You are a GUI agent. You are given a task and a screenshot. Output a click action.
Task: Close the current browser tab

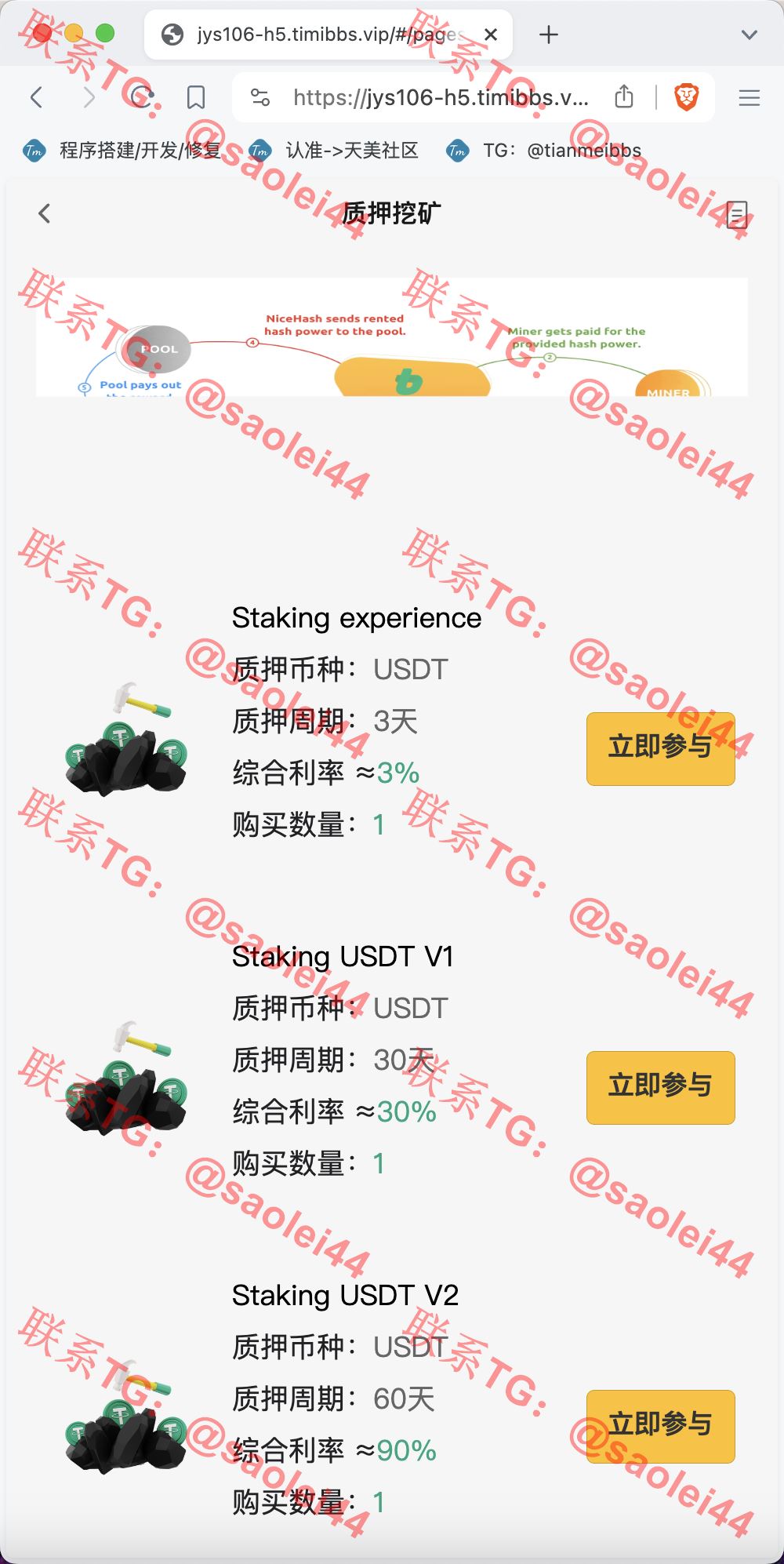click(x=491, y=35)
